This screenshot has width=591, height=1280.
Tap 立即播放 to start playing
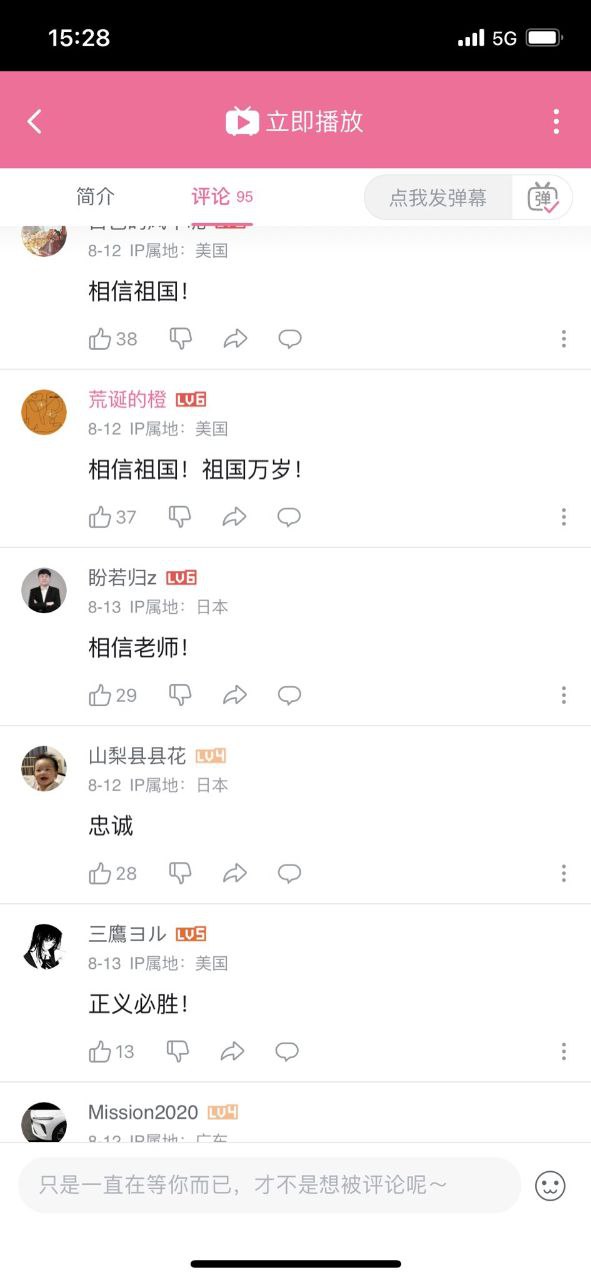pyautogui.click(x=295, y=122)
